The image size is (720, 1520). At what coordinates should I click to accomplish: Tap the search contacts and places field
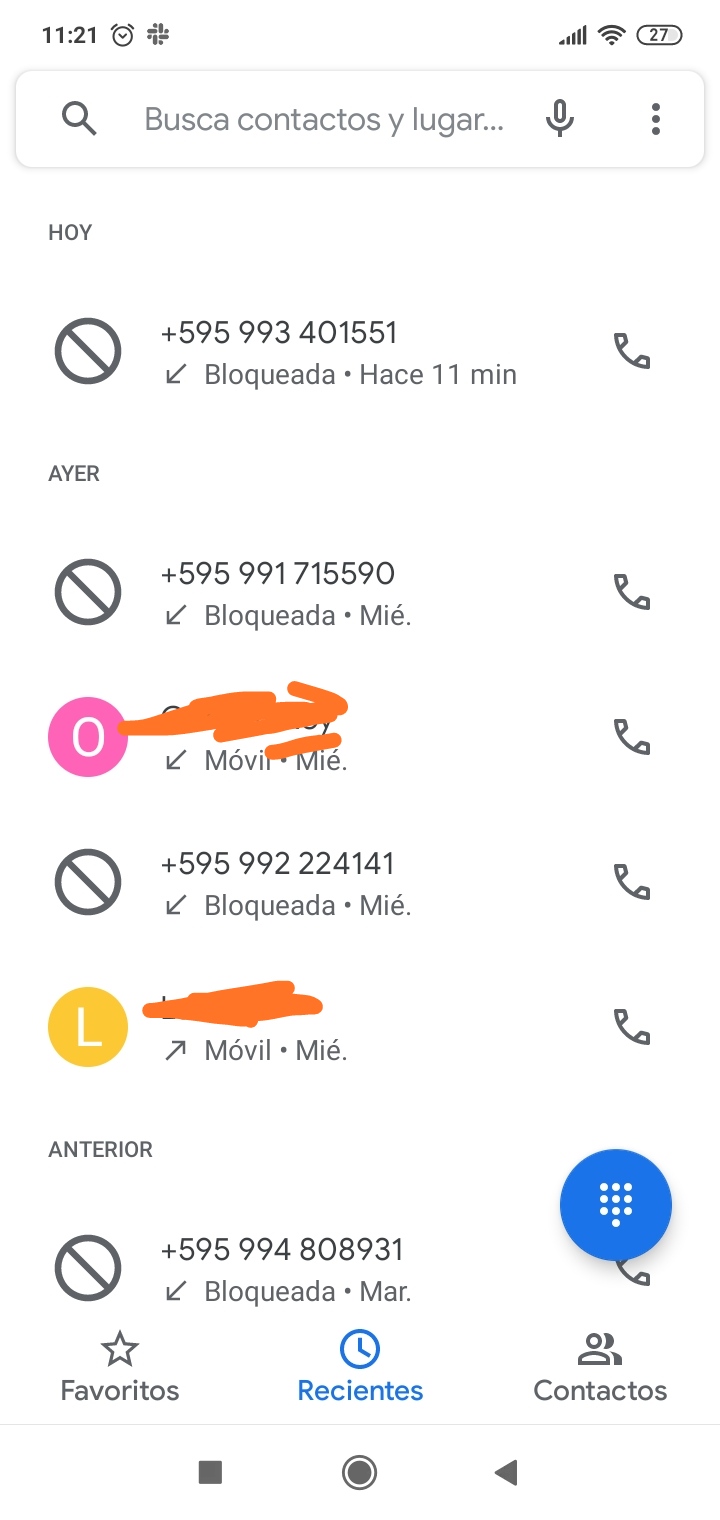325,120
